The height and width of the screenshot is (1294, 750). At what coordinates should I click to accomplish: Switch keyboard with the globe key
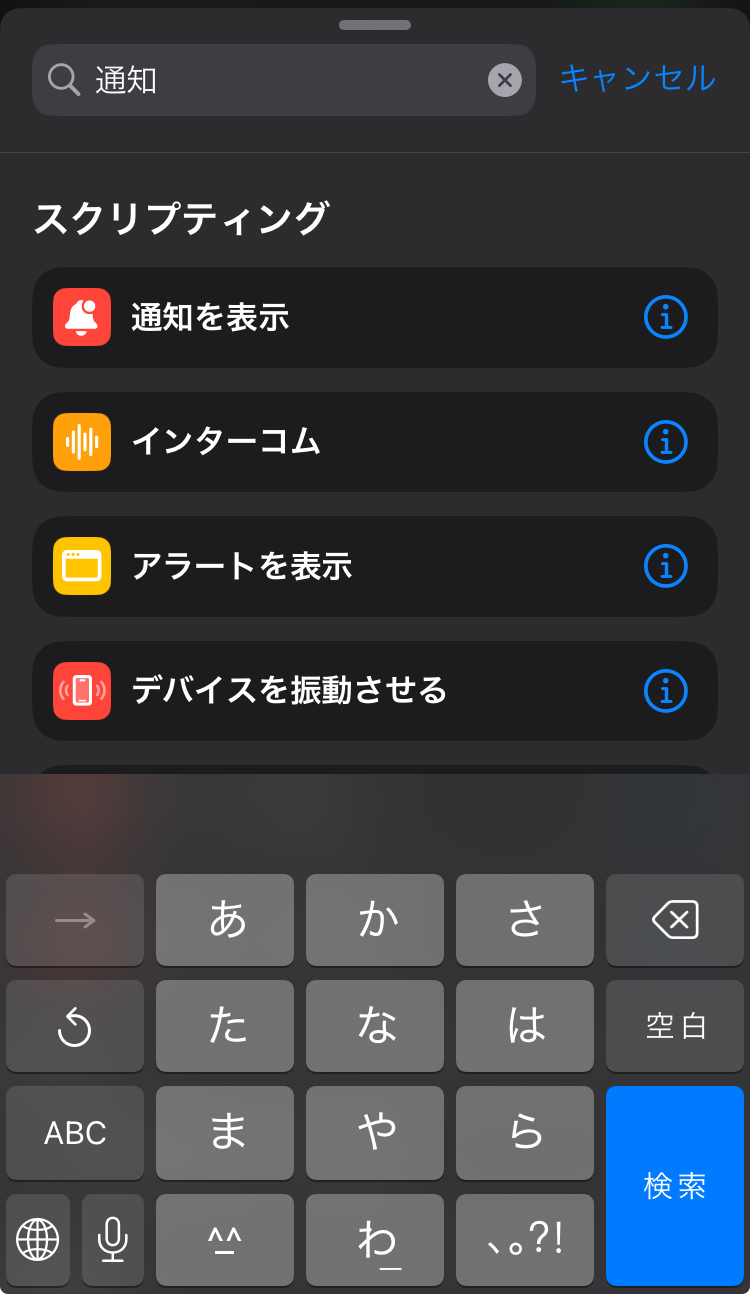click(38, 1240)
